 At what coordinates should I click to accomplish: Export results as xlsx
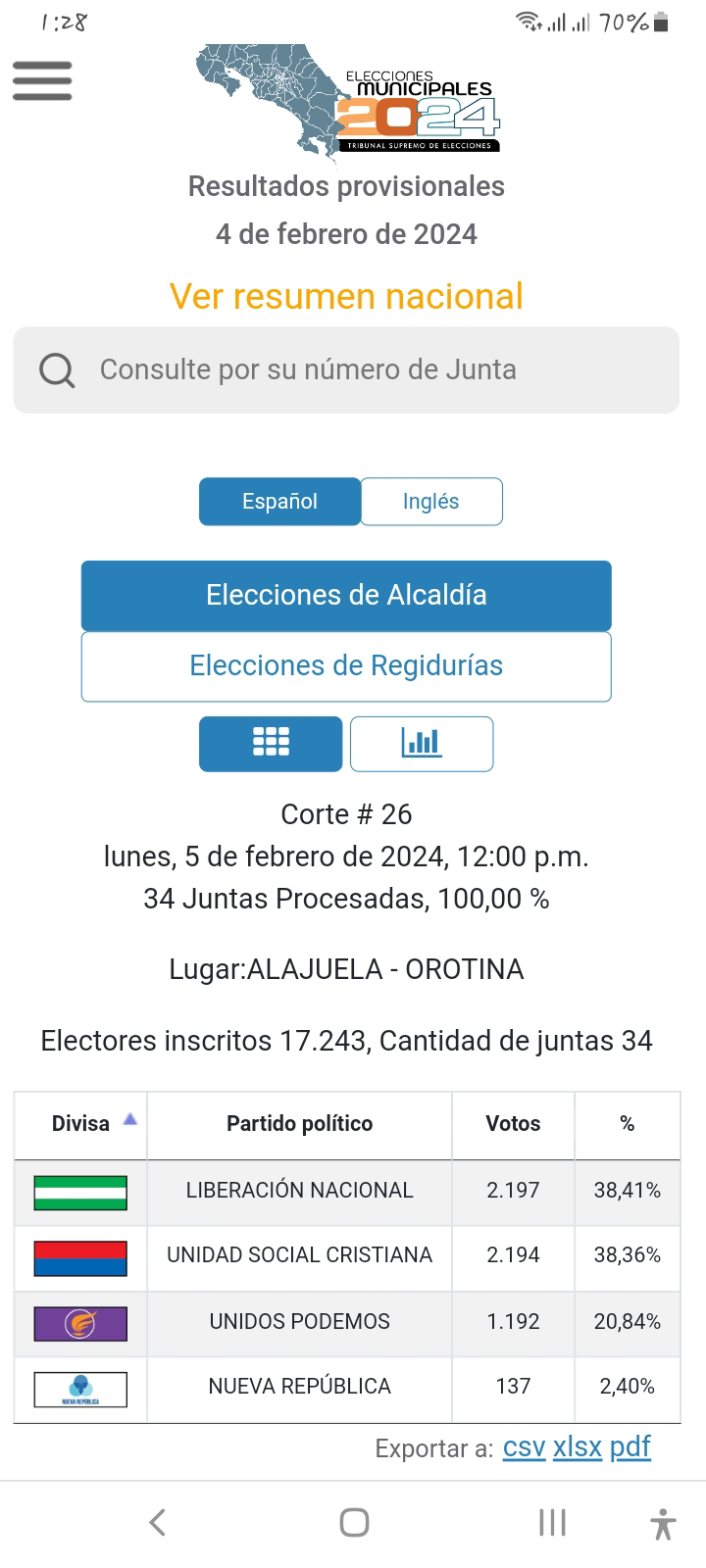(578, 1447)
